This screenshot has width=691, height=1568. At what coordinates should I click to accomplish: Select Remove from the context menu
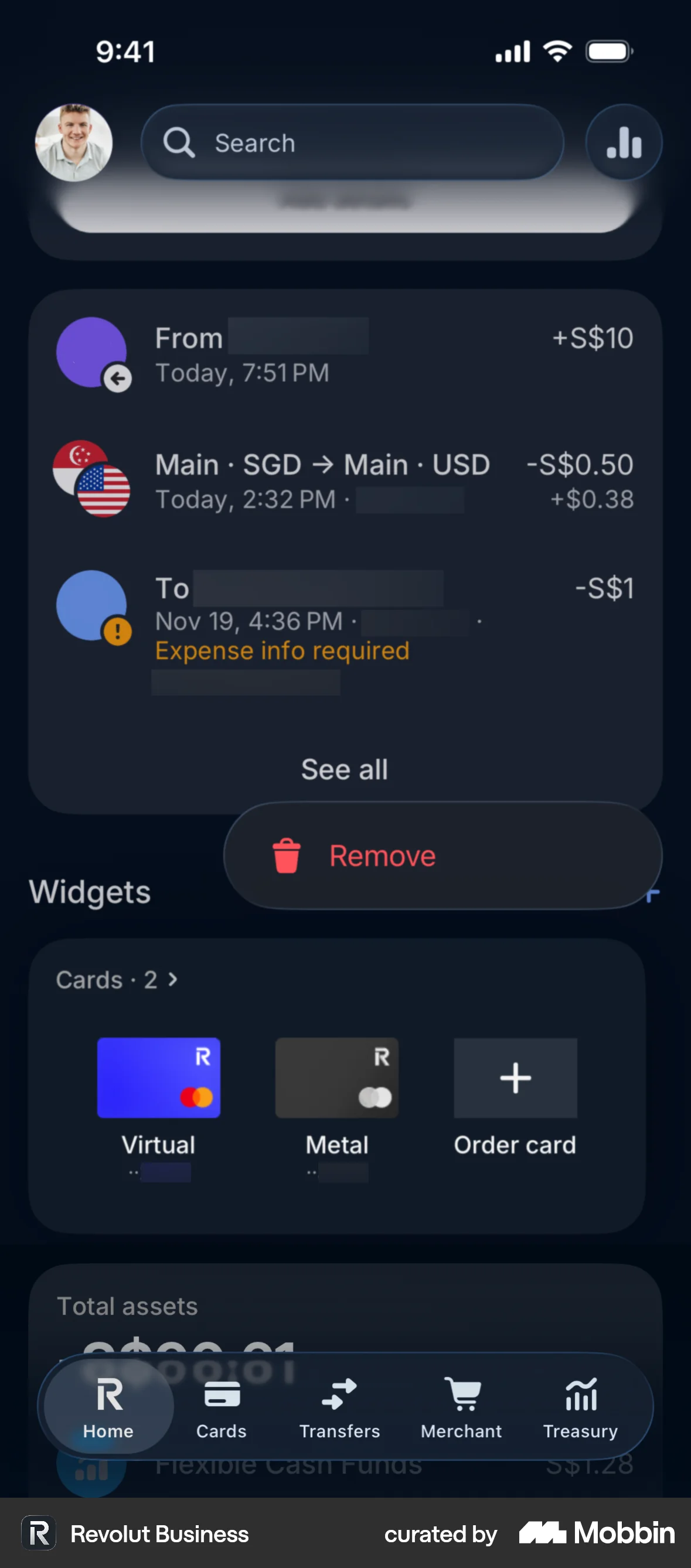click(x=382, y=855)
